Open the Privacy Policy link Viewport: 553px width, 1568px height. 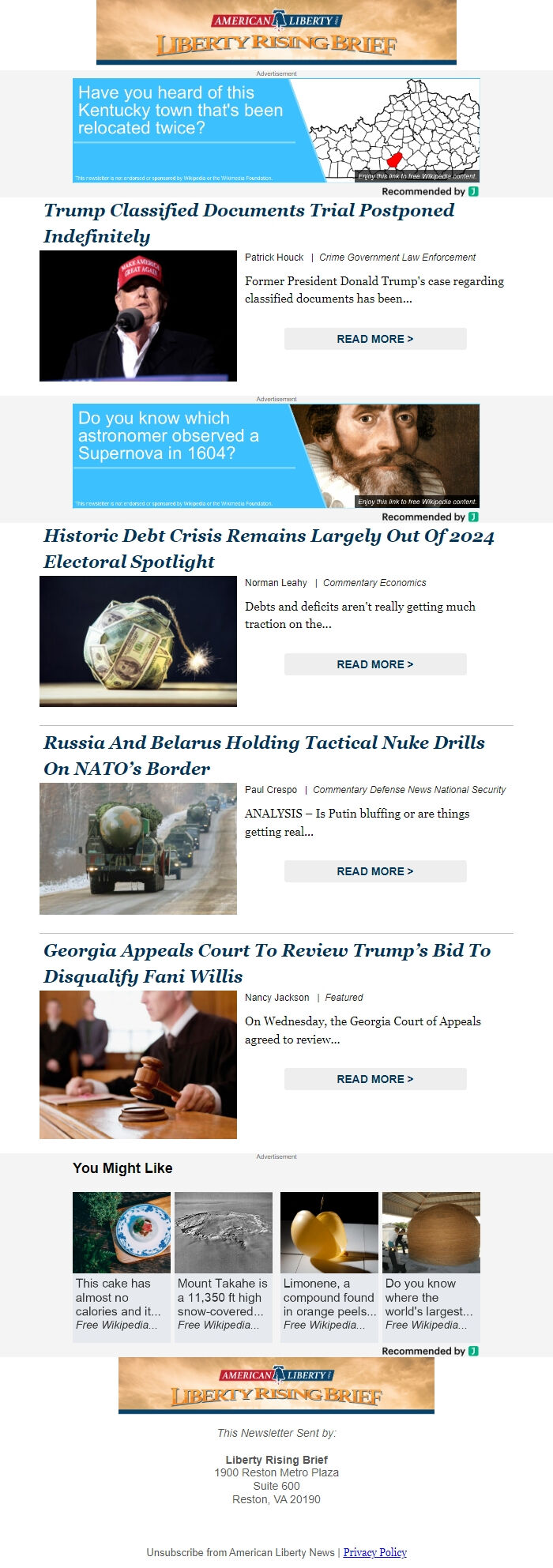[x=374, y=1552]
